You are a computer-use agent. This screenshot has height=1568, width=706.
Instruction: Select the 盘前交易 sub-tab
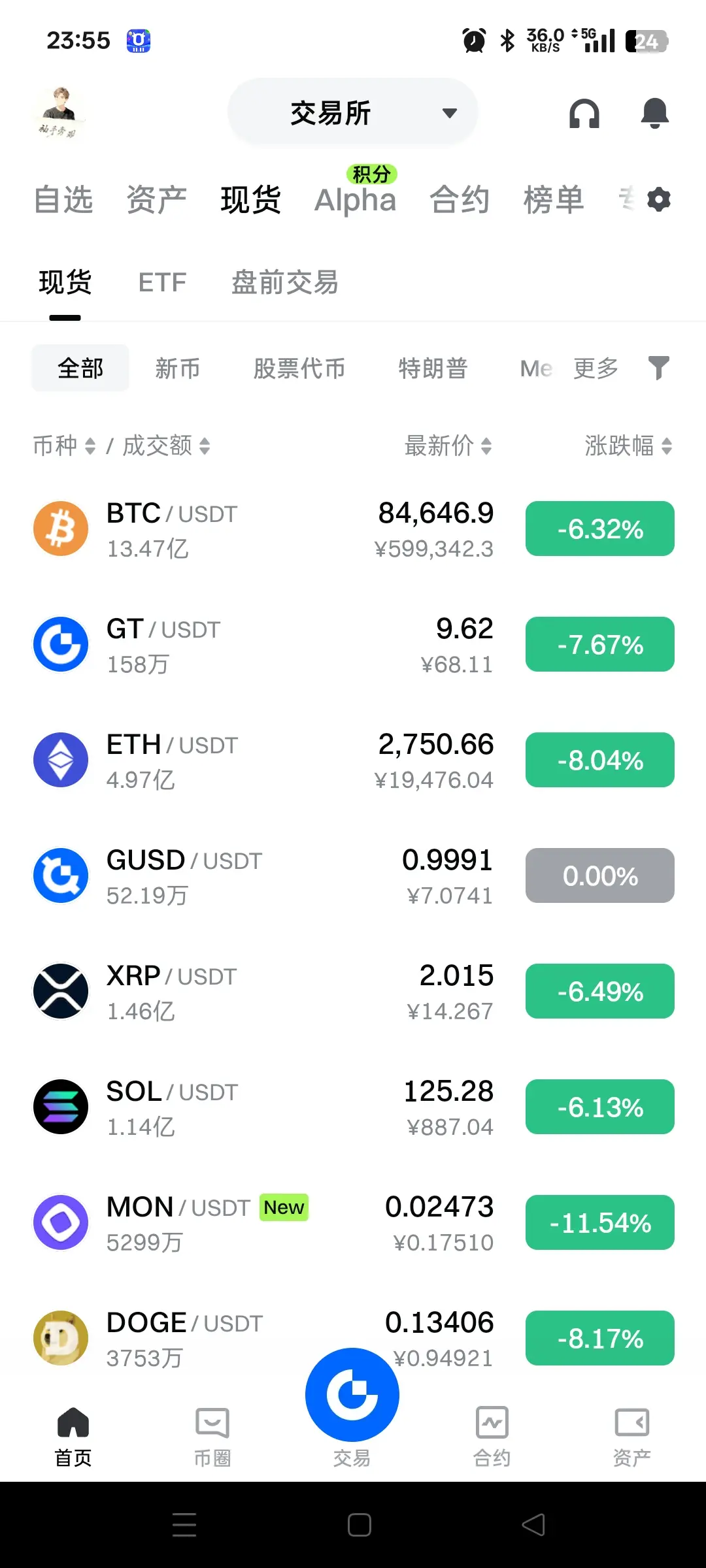[x=285, y=283]
